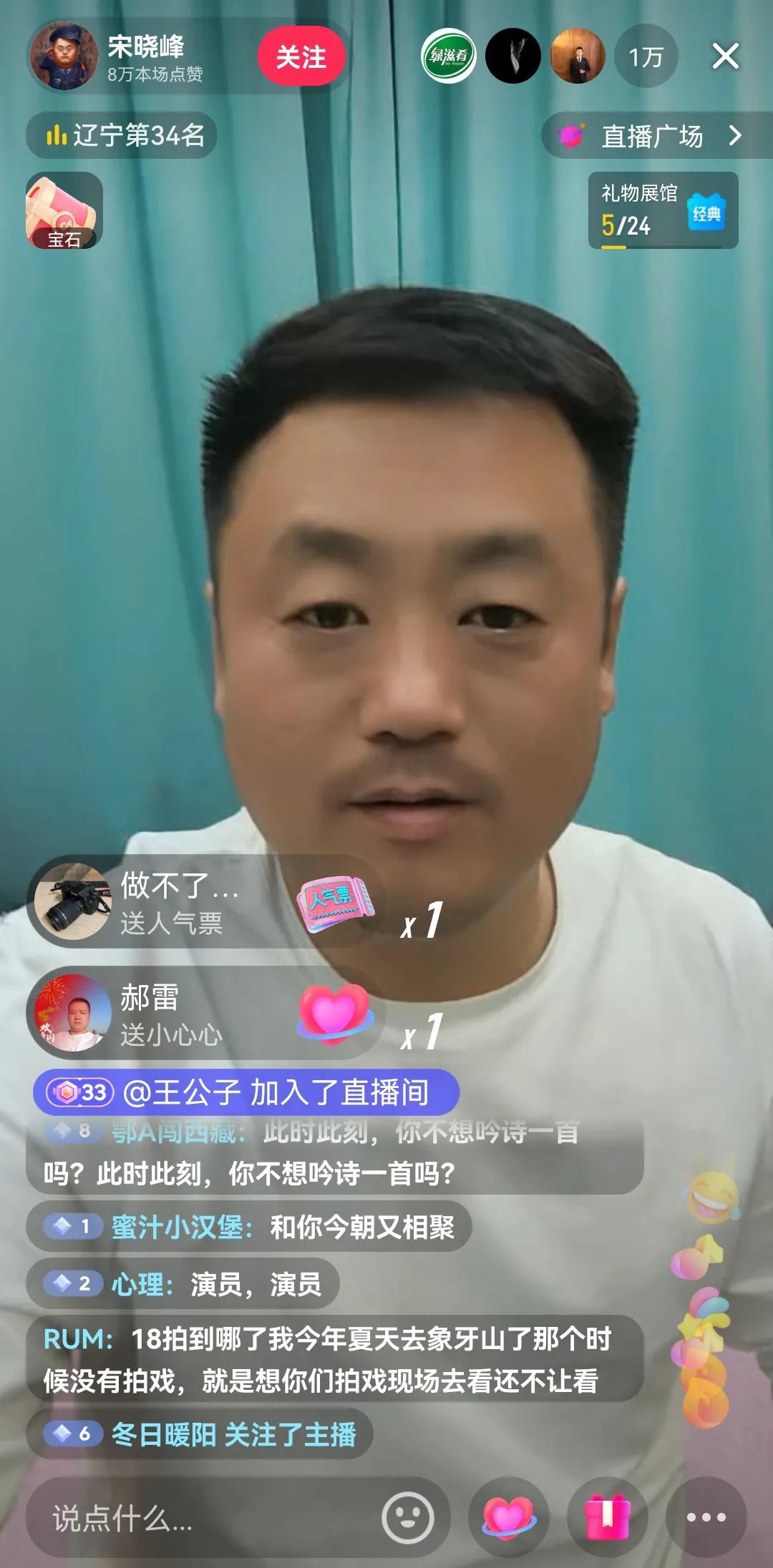This screenshot has height=1568, width=773.
Task: Open the 宝石 gem activity
Action: tap(64, 210)
